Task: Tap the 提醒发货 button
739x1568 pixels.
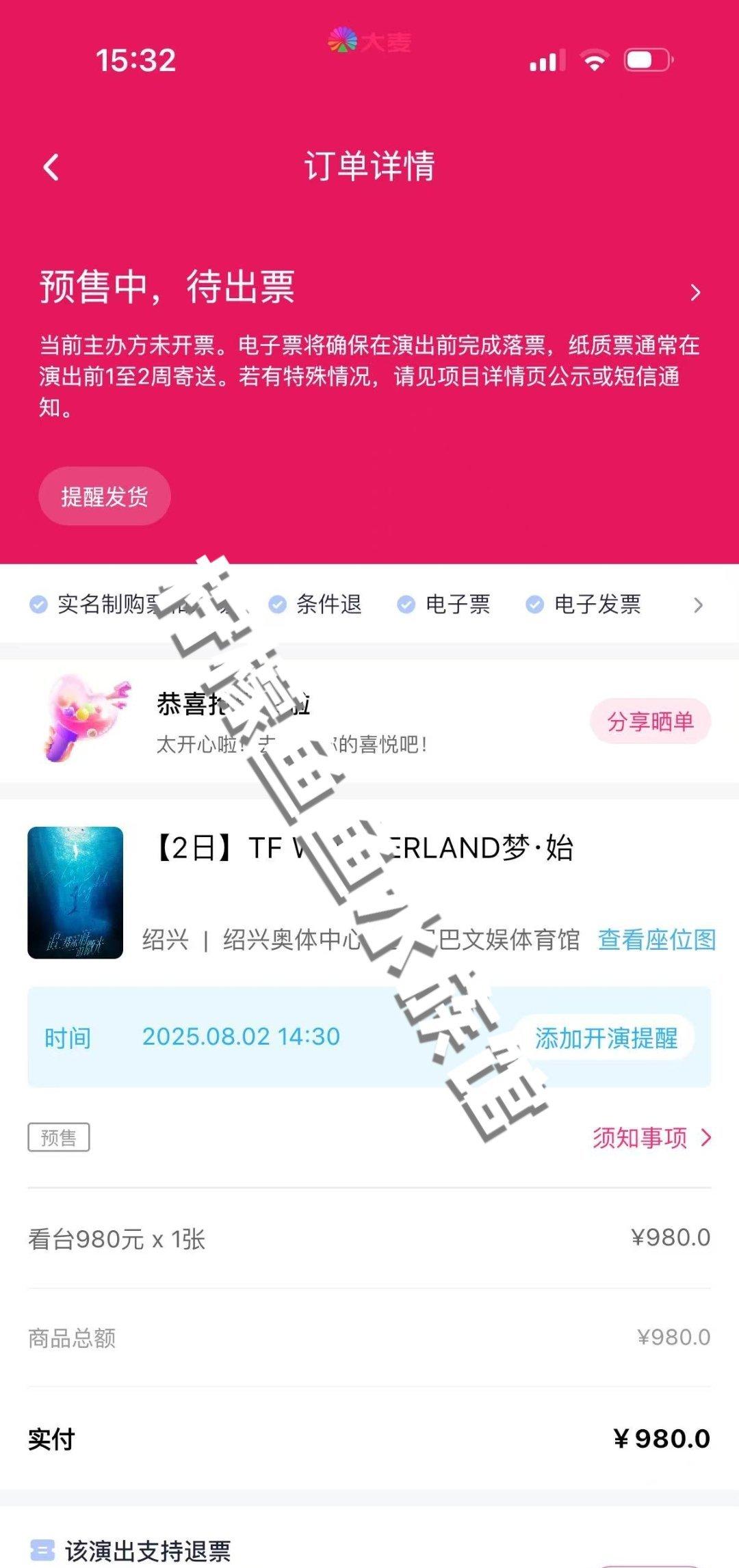Action: [x=104, y=496]
